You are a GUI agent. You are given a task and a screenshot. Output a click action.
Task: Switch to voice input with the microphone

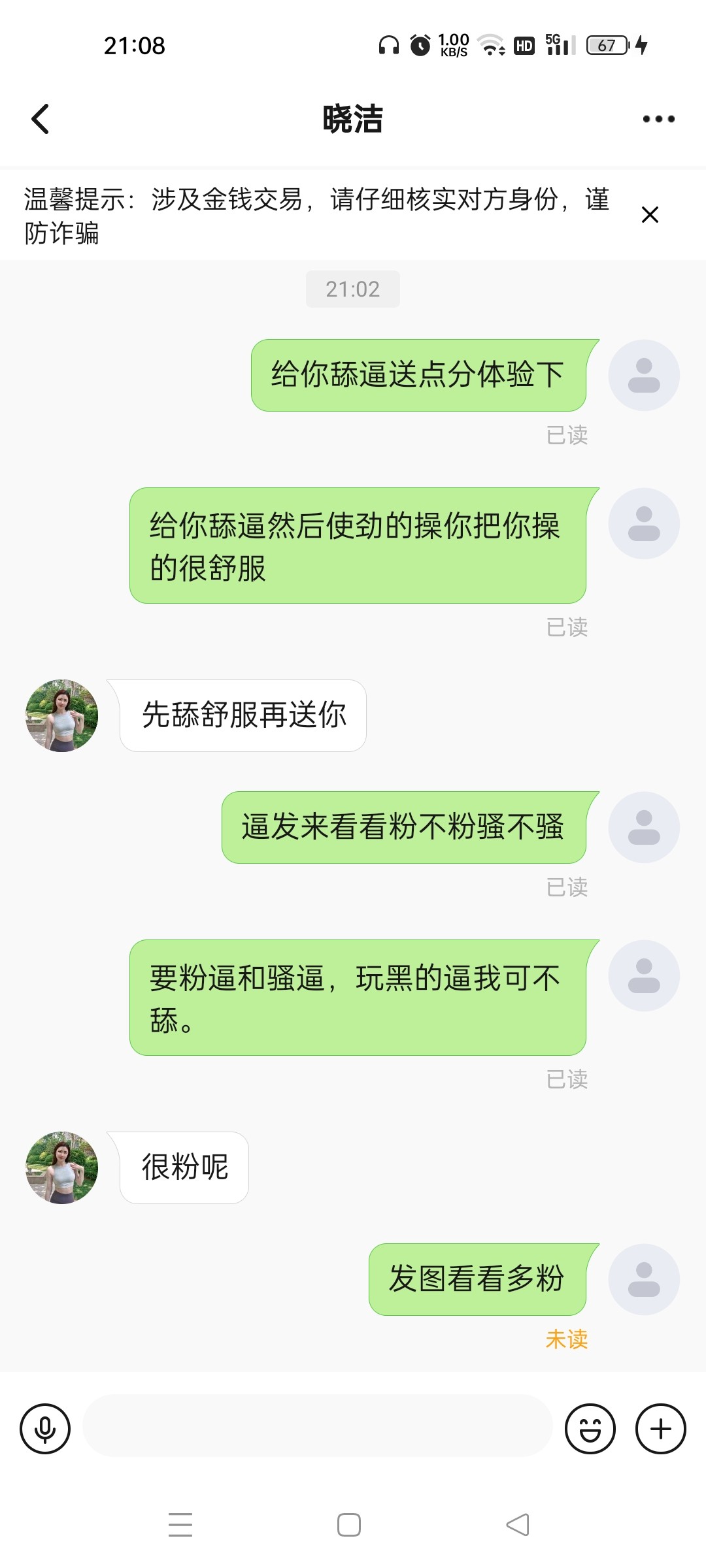pyautogui.click(x=45, y=1429)
